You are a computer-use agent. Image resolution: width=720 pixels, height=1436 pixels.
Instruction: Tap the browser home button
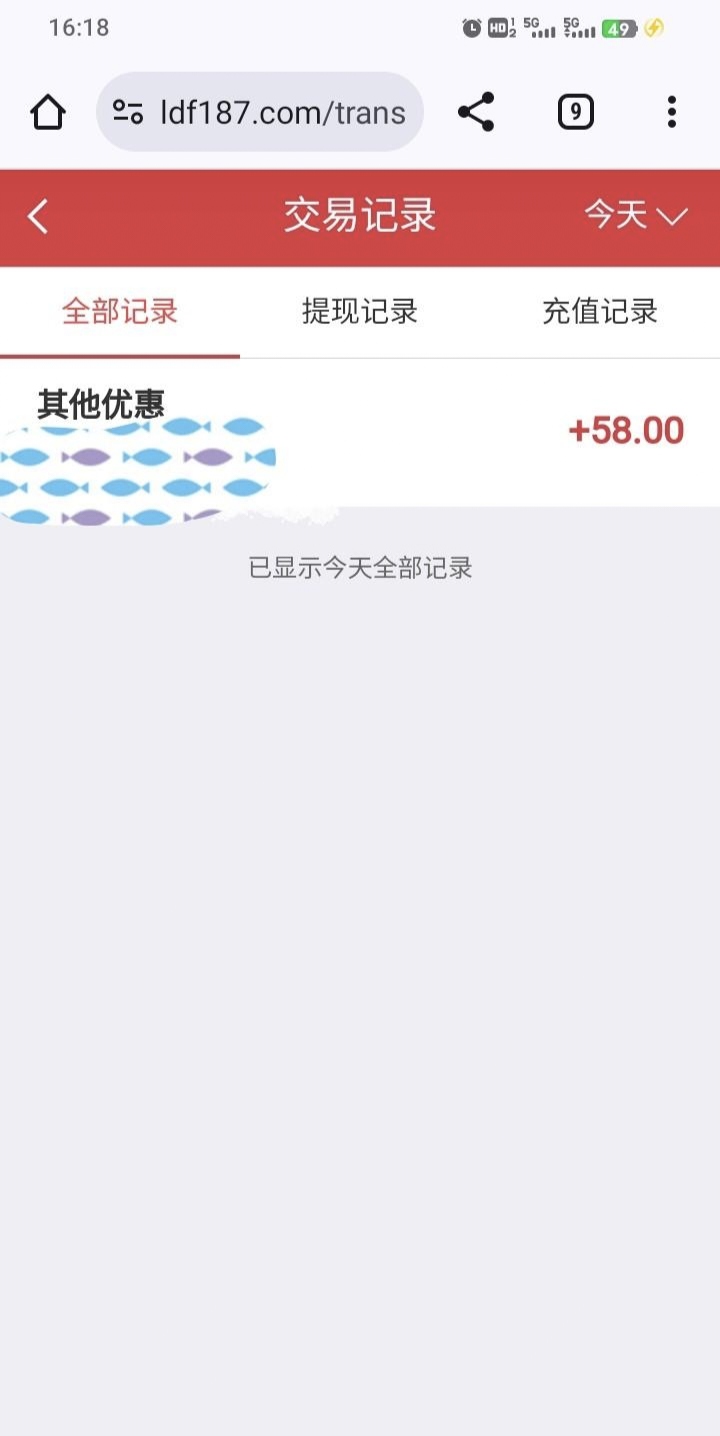(x=47, y=112)
